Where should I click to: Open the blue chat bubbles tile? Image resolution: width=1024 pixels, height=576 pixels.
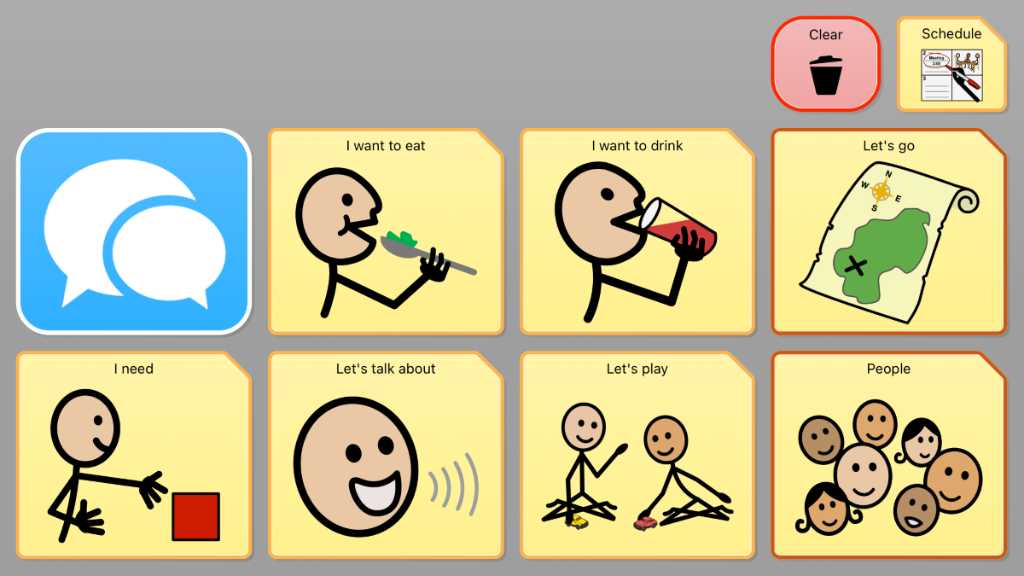[133, 231]
